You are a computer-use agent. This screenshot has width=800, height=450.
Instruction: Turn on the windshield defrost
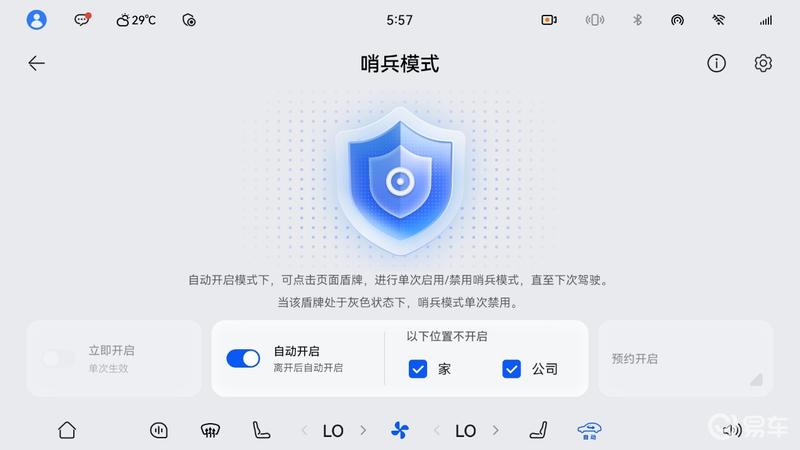tap(210, 430)
